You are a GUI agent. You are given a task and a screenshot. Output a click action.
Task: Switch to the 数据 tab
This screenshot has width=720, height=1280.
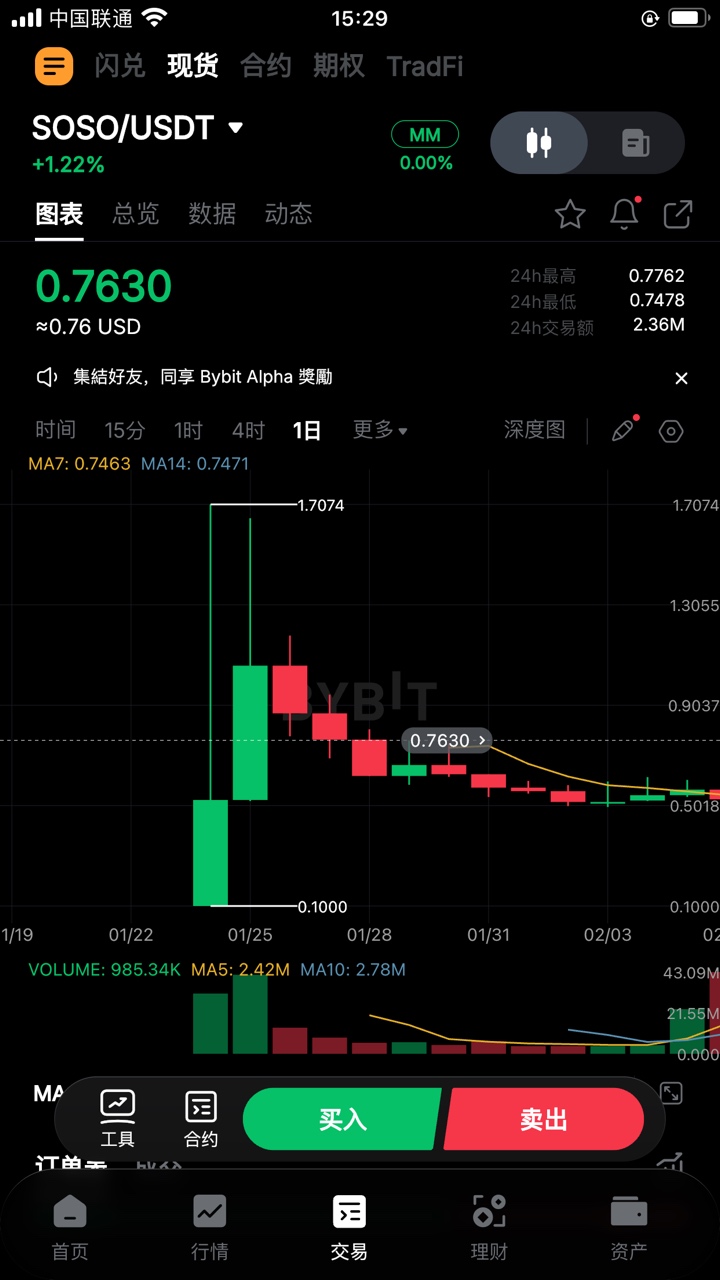pos(212,214)
